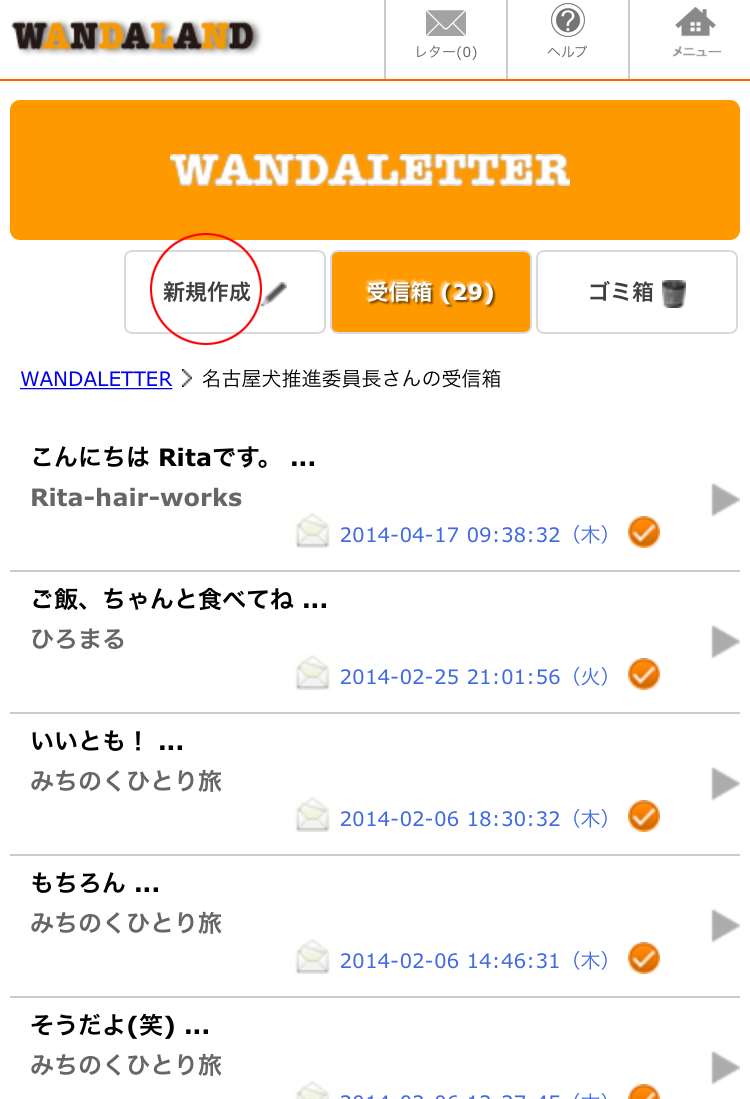The height and width of the screenshot is (1099, 750).
Task: Toggle the check mark on ひろまる's letter
Action: tap(644, 675)
